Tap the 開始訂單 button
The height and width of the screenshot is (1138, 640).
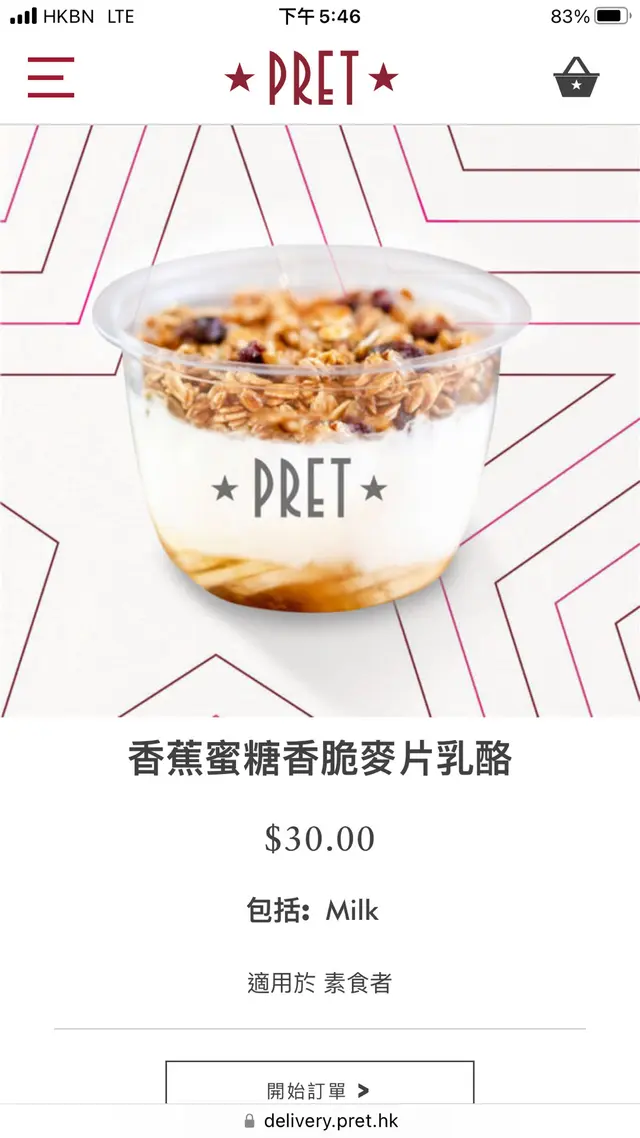(319, 1086)
